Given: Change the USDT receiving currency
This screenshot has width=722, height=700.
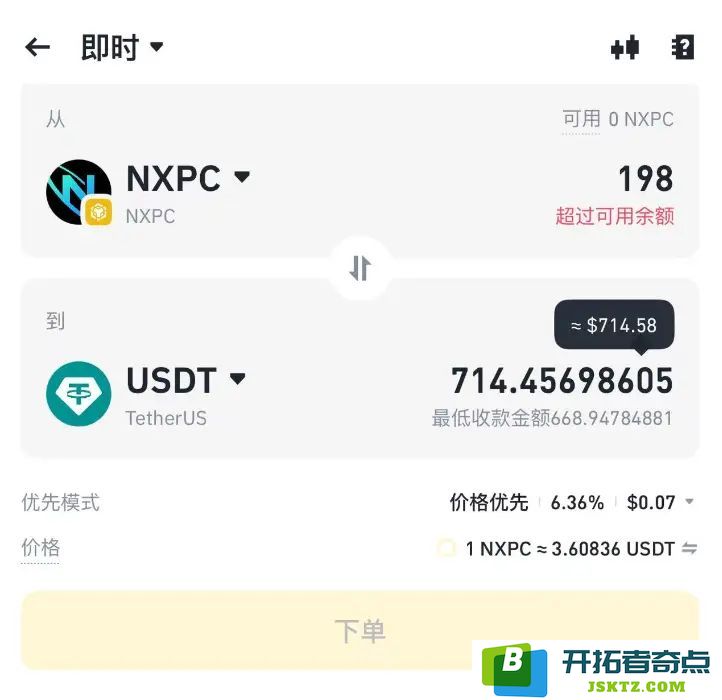Looking at the screenshot, I should 185,380.
